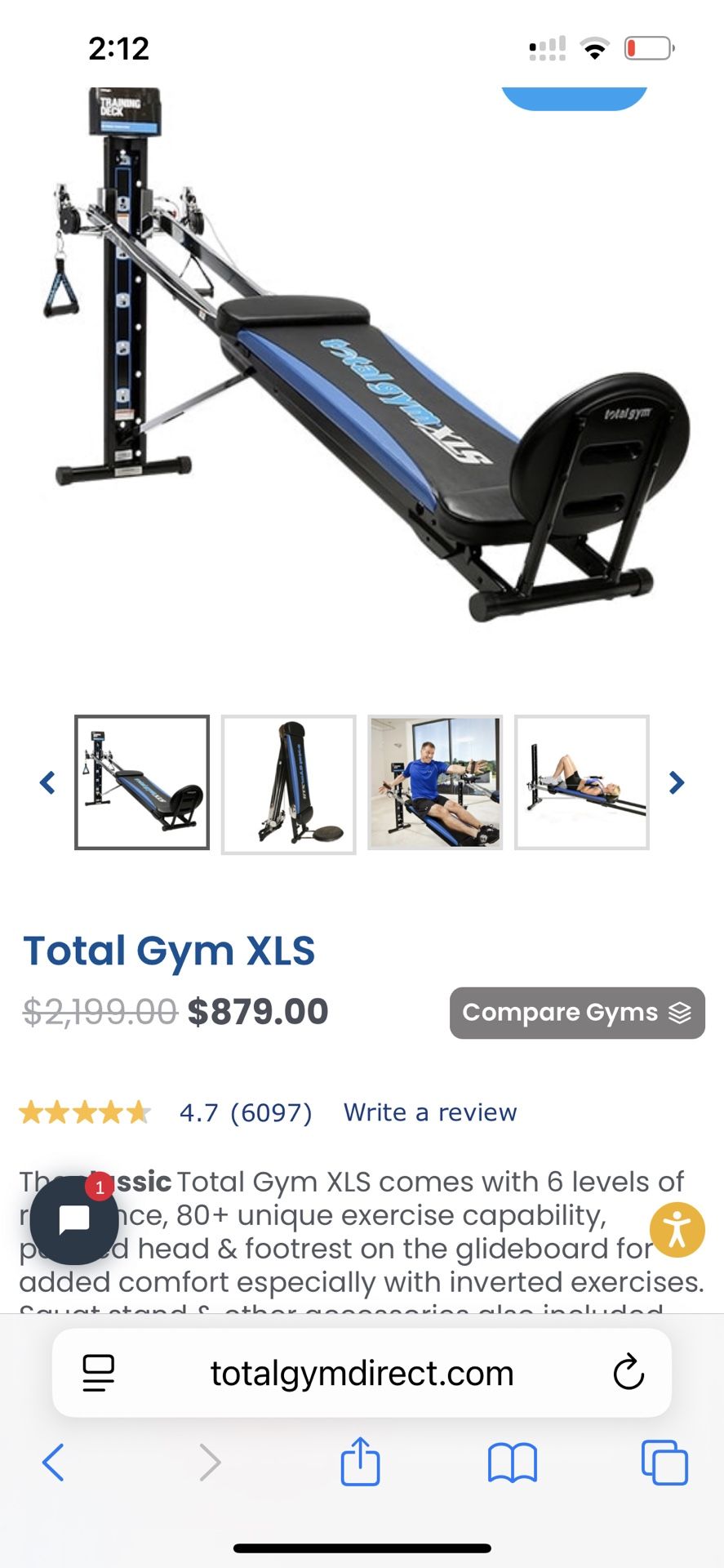The height and width of the screenshot is (1568, 724).
Task: Show next product image with right chevron
Action: pyautogui.click(x=676, y=782)
